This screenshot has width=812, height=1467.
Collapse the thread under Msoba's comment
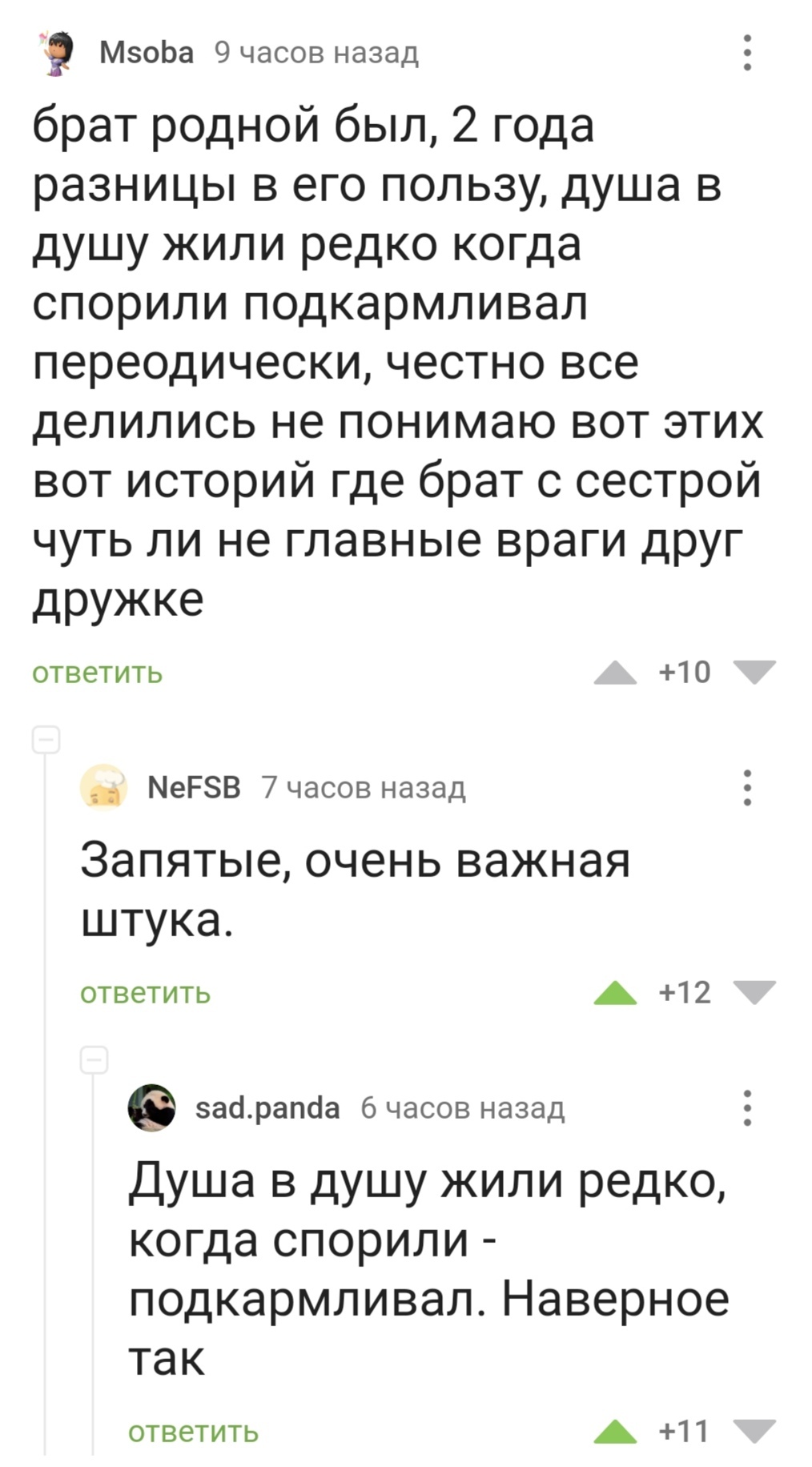pyautogui.click(x=46, y=738)
